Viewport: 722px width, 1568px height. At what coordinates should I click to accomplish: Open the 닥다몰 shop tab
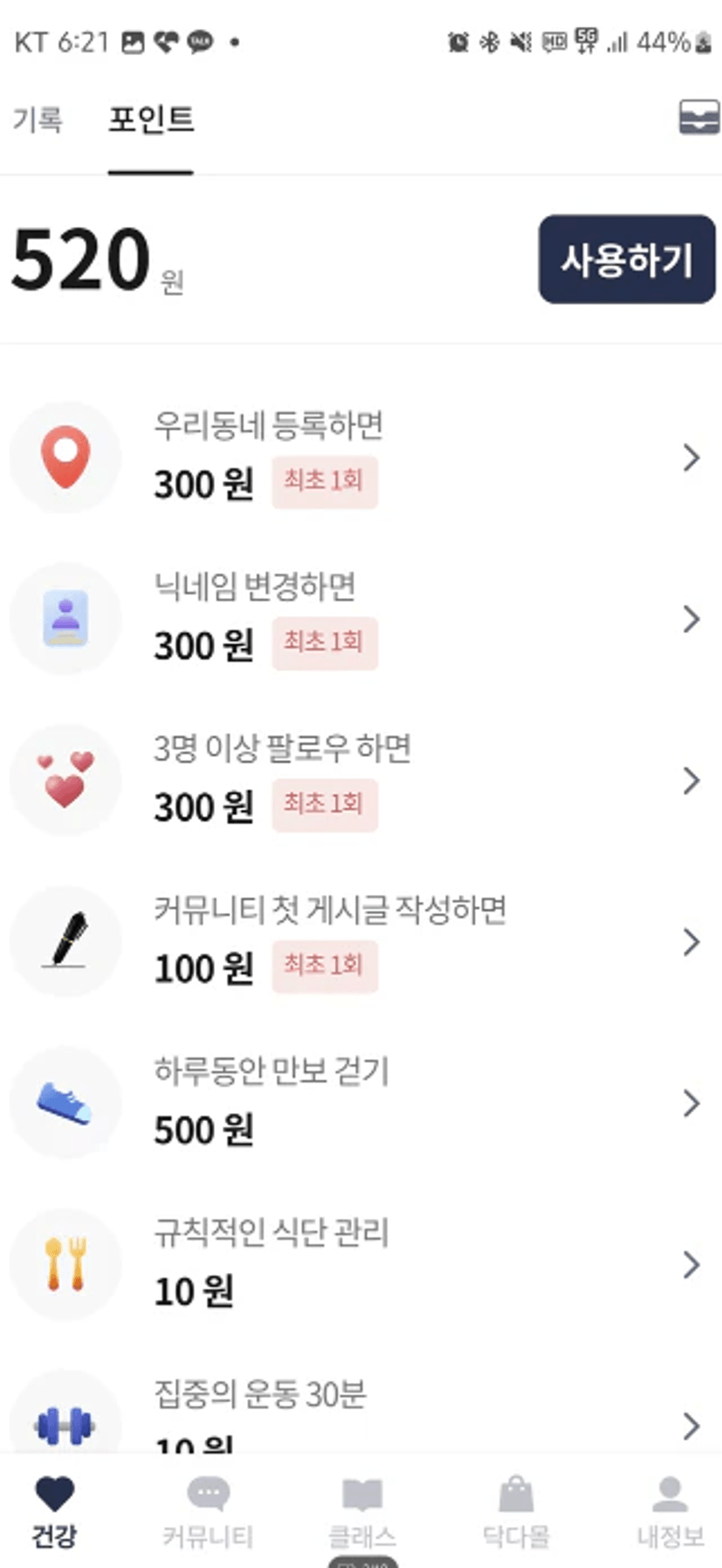click(516, 1512)
